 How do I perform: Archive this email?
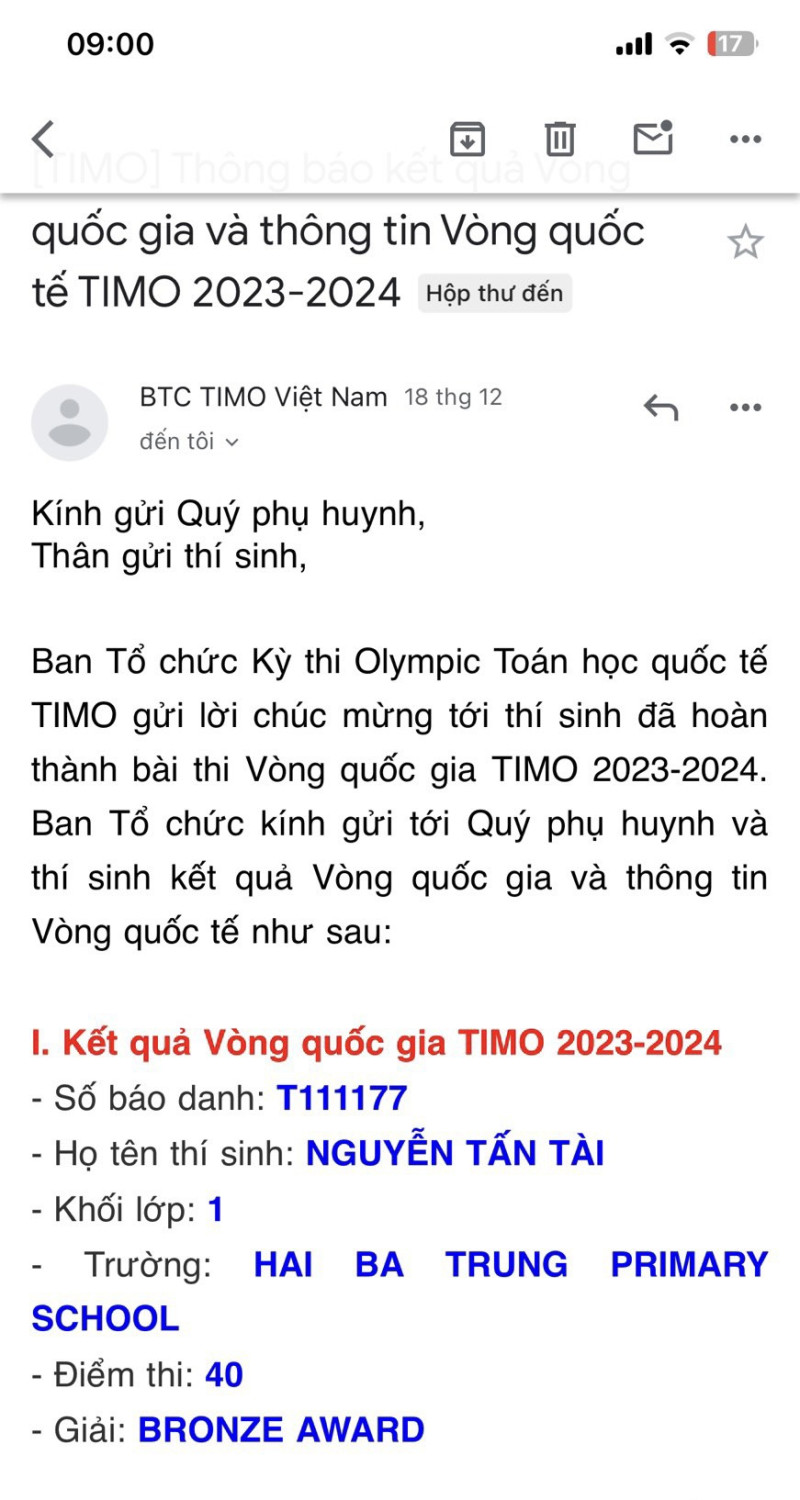click(467, 139)
